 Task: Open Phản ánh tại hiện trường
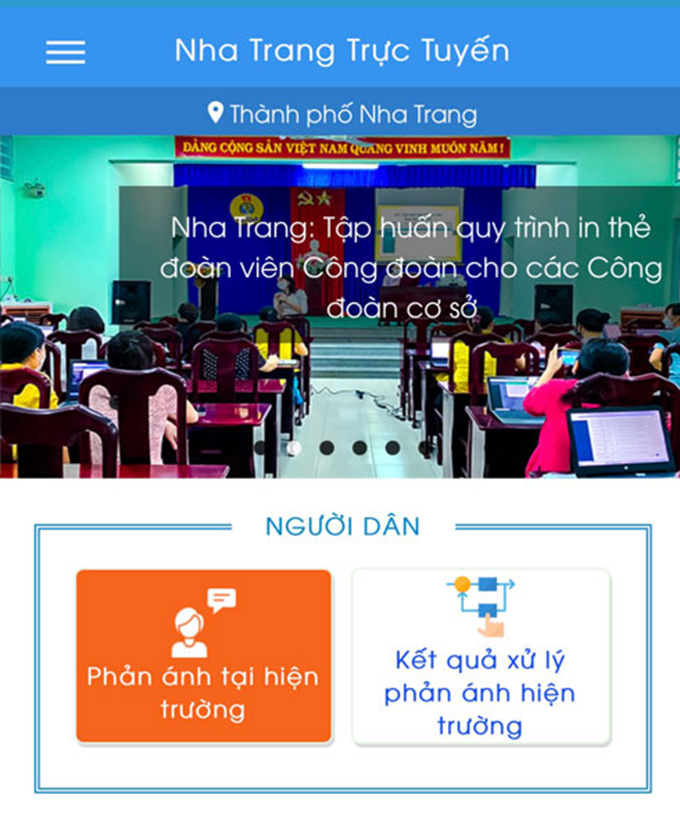point(203,656)
